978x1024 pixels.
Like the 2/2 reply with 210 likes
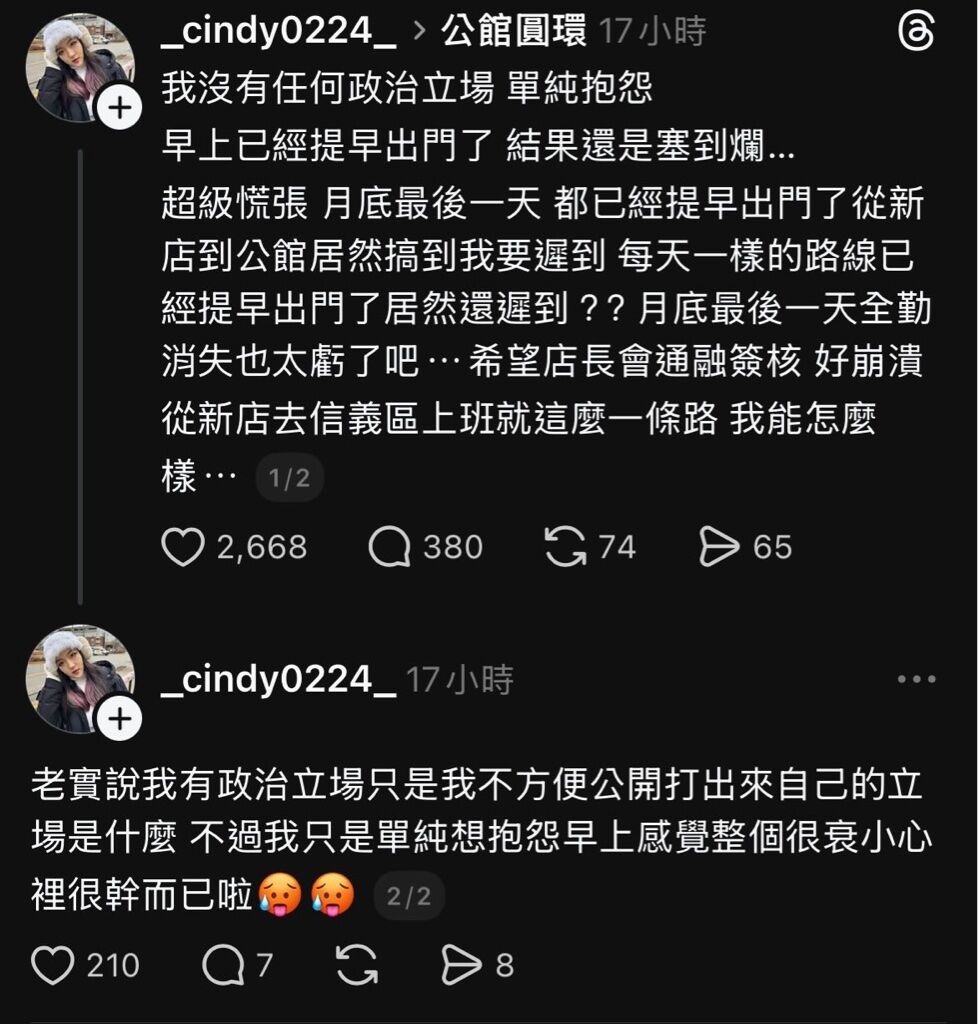54,965
